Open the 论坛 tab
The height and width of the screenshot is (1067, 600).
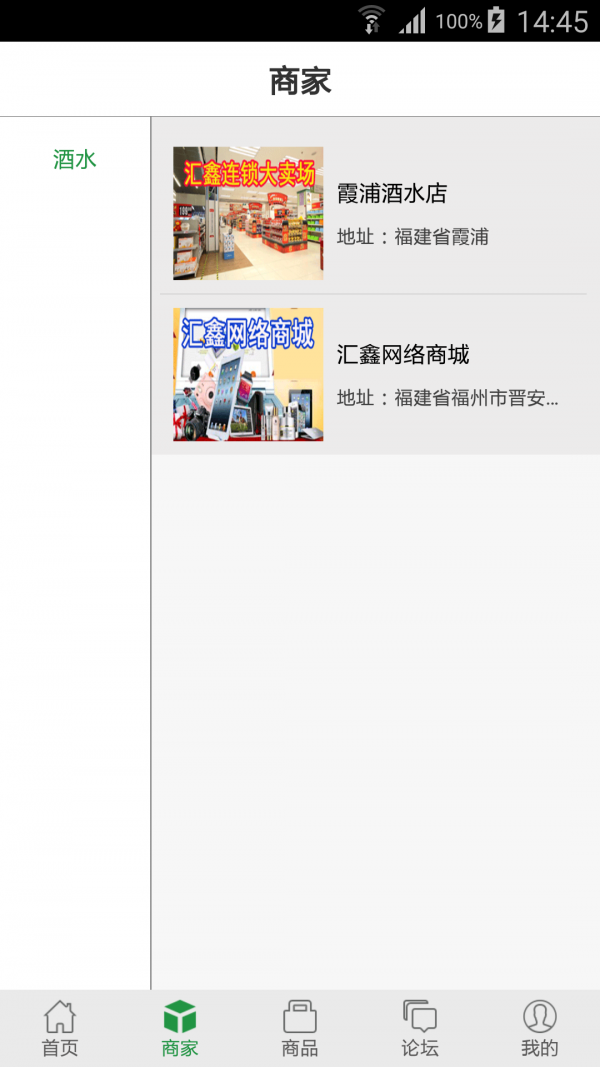tap(420, 1029)
